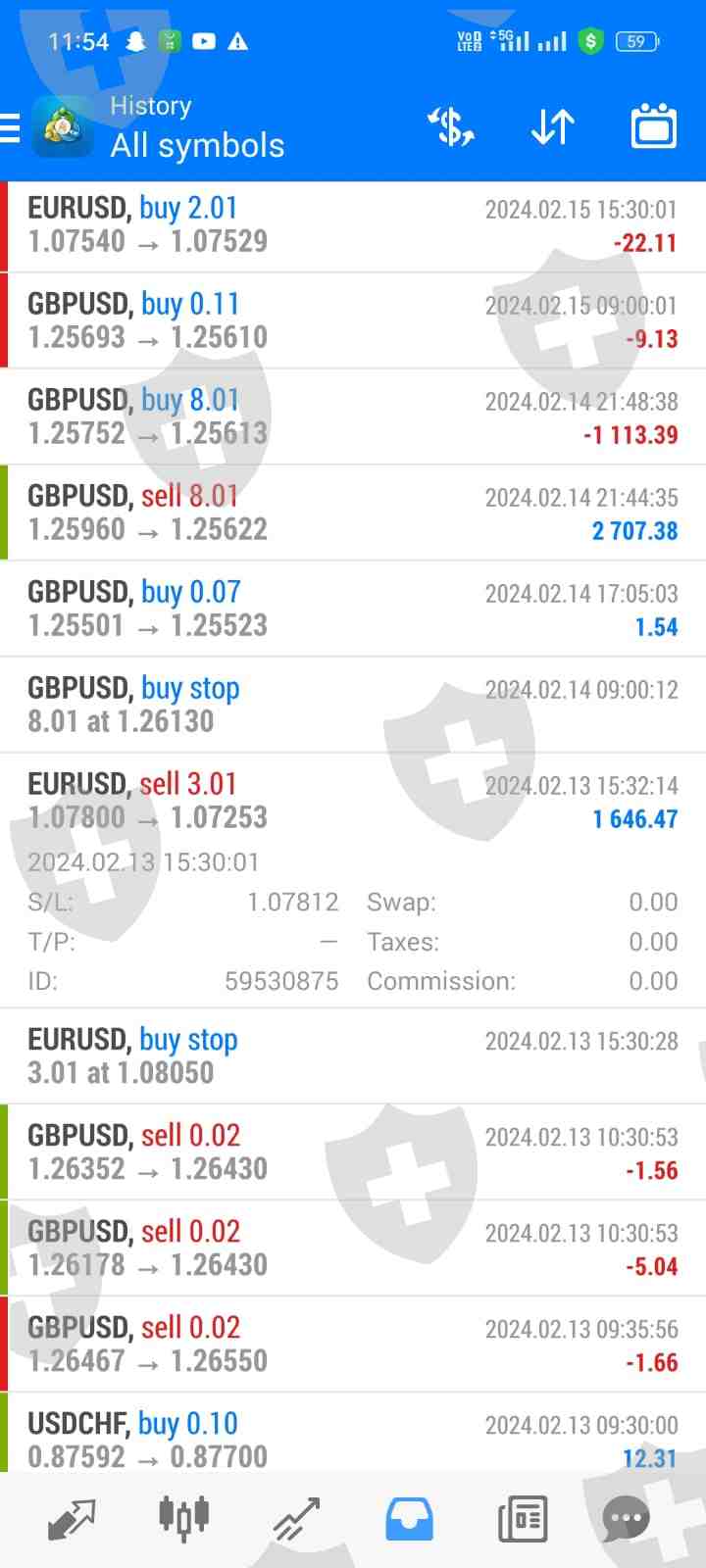Switch to the Chart tab

pyautogui.click(x=184, y=1517)
